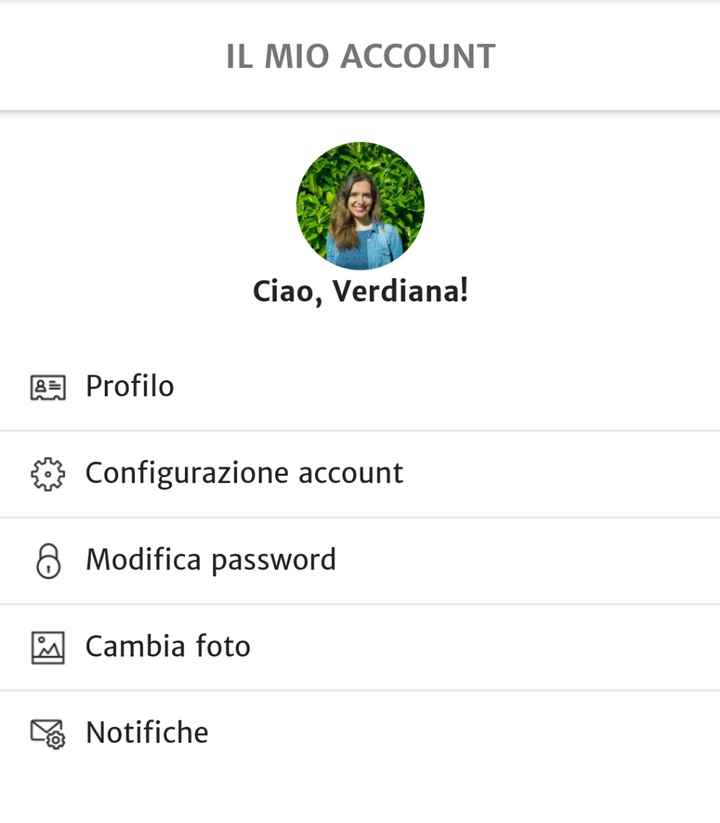Select Cambia foto from the menu
720x823 pixels.
click(x=168, y=646)
